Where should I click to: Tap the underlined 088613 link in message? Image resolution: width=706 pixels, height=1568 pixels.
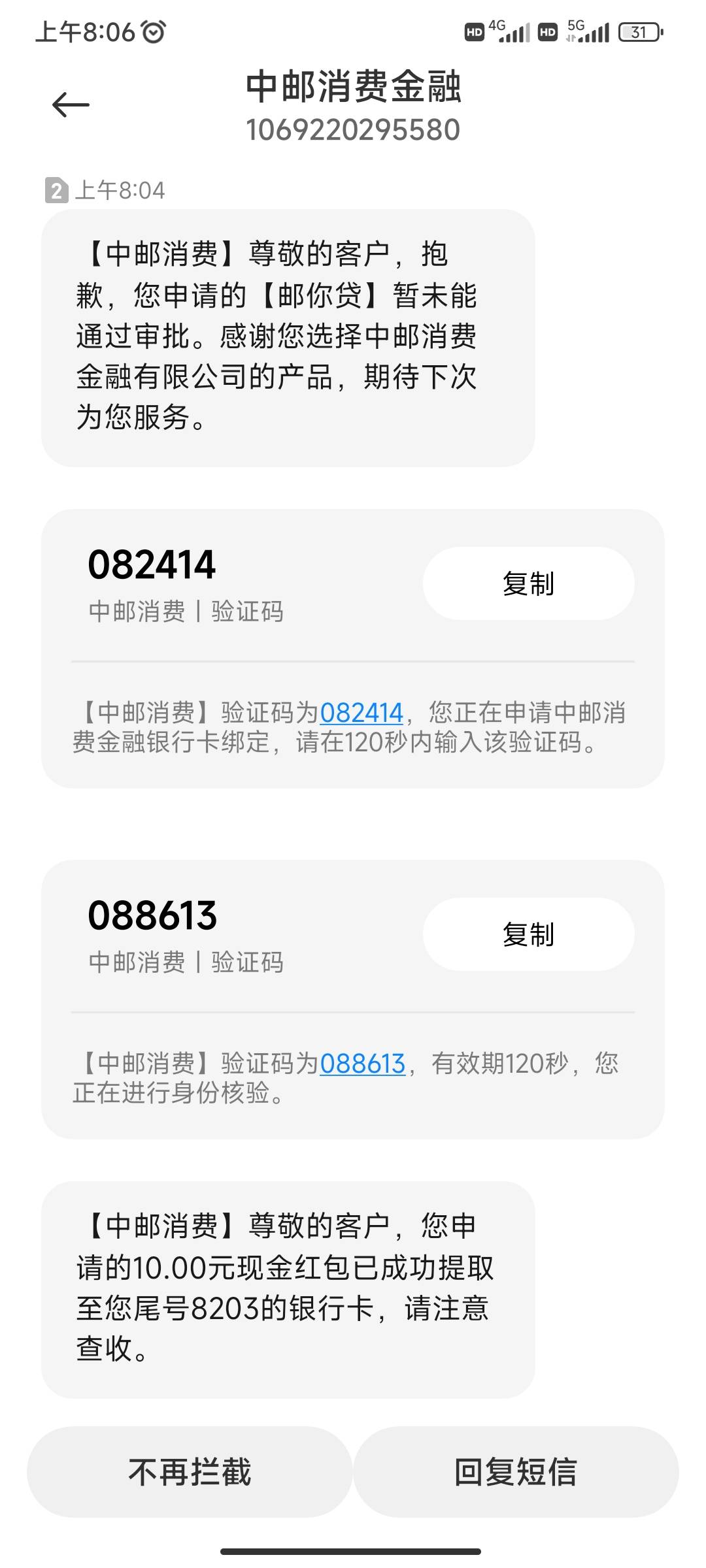(x=363, y=1063)
